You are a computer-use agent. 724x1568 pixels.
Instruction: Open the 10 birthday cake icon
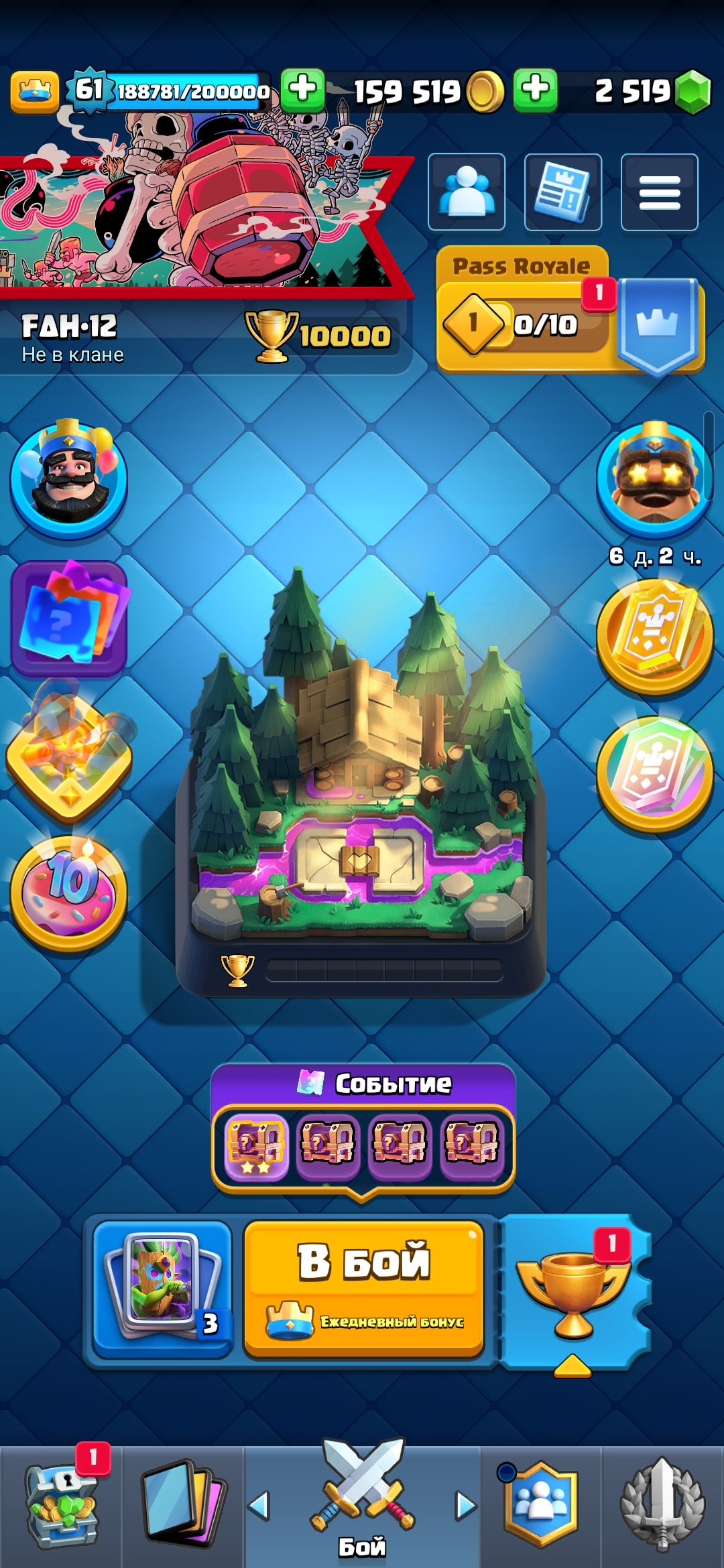pos(69,893)
